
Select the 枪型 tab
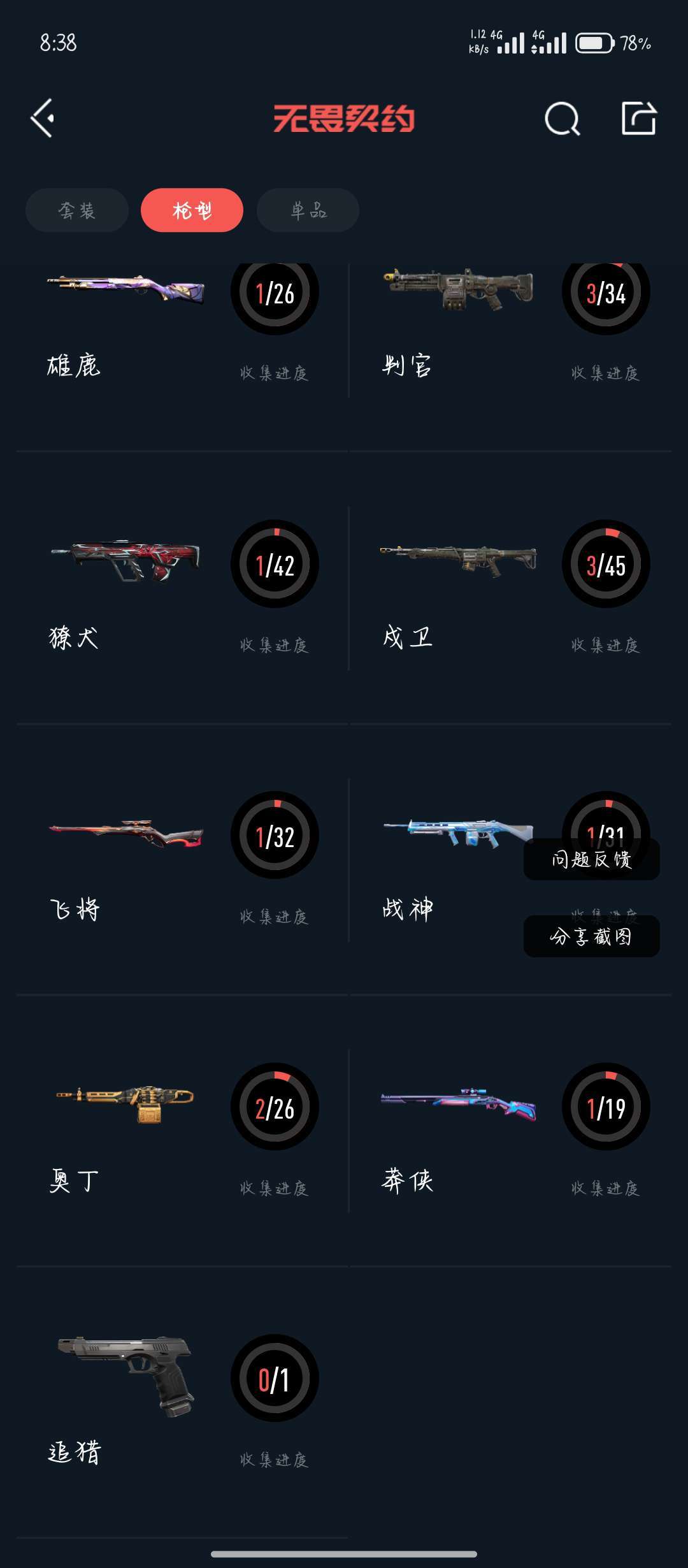coord(192,210)
